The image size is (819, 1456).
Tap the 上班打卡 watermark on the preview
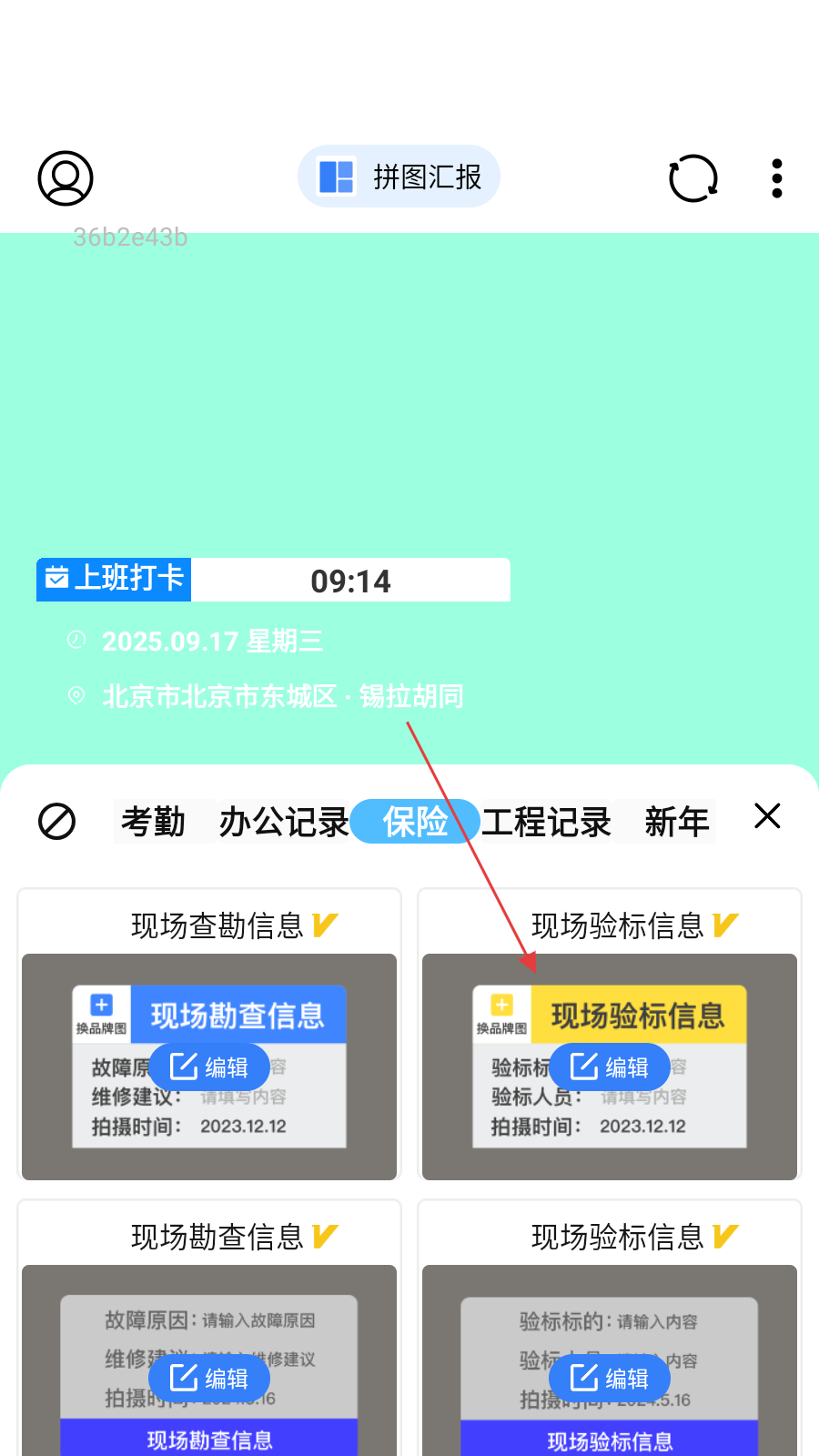[x=273, y=580]
